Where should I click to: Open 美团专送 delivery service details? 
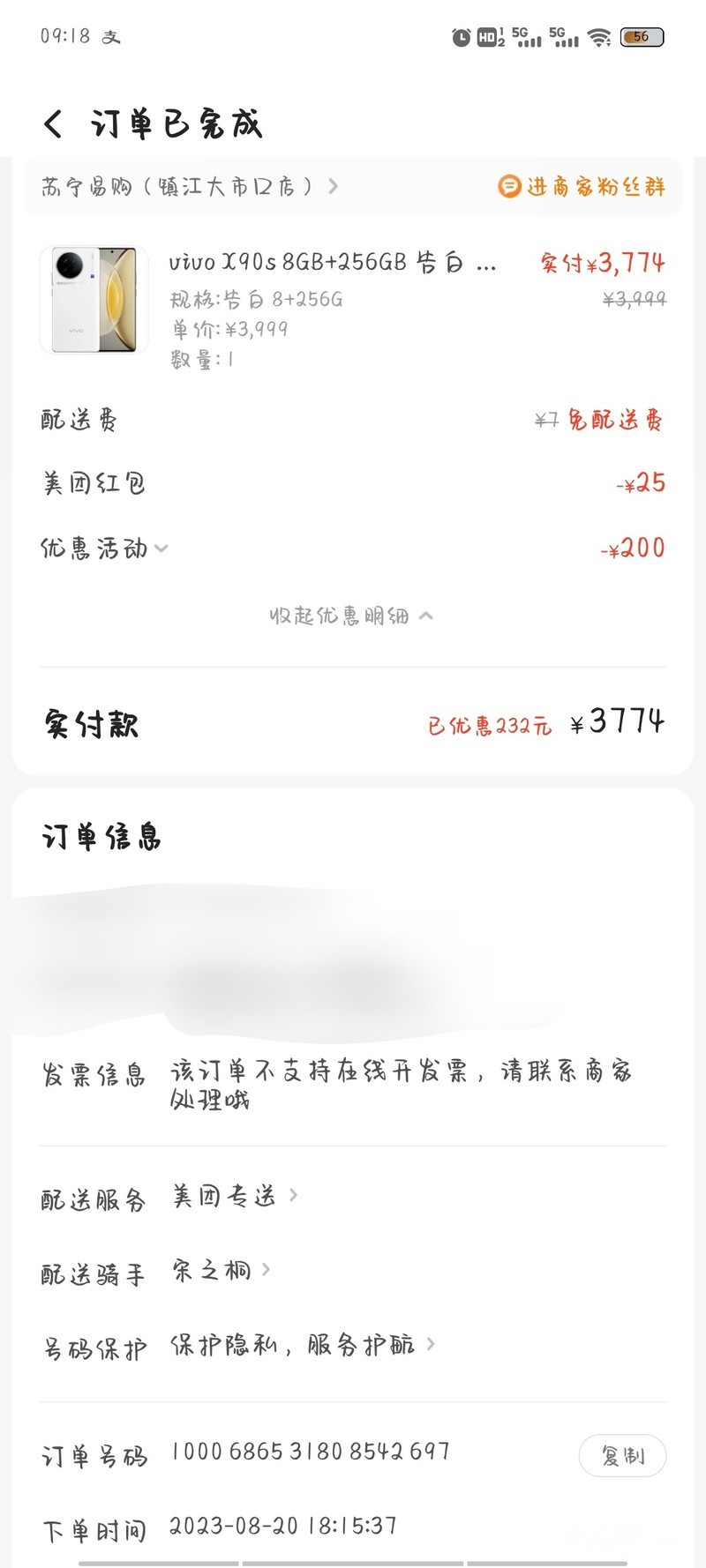point(235,1196)
